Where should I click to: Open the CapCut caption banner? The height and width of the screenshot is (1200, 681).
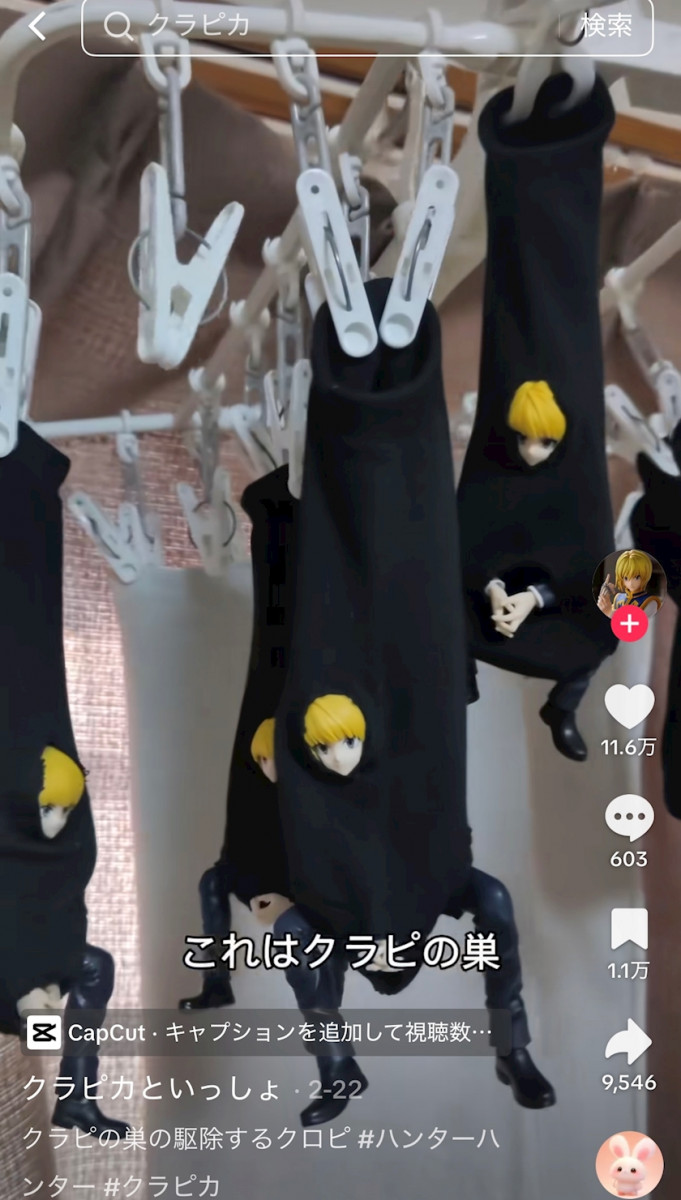click(260, 1031)
